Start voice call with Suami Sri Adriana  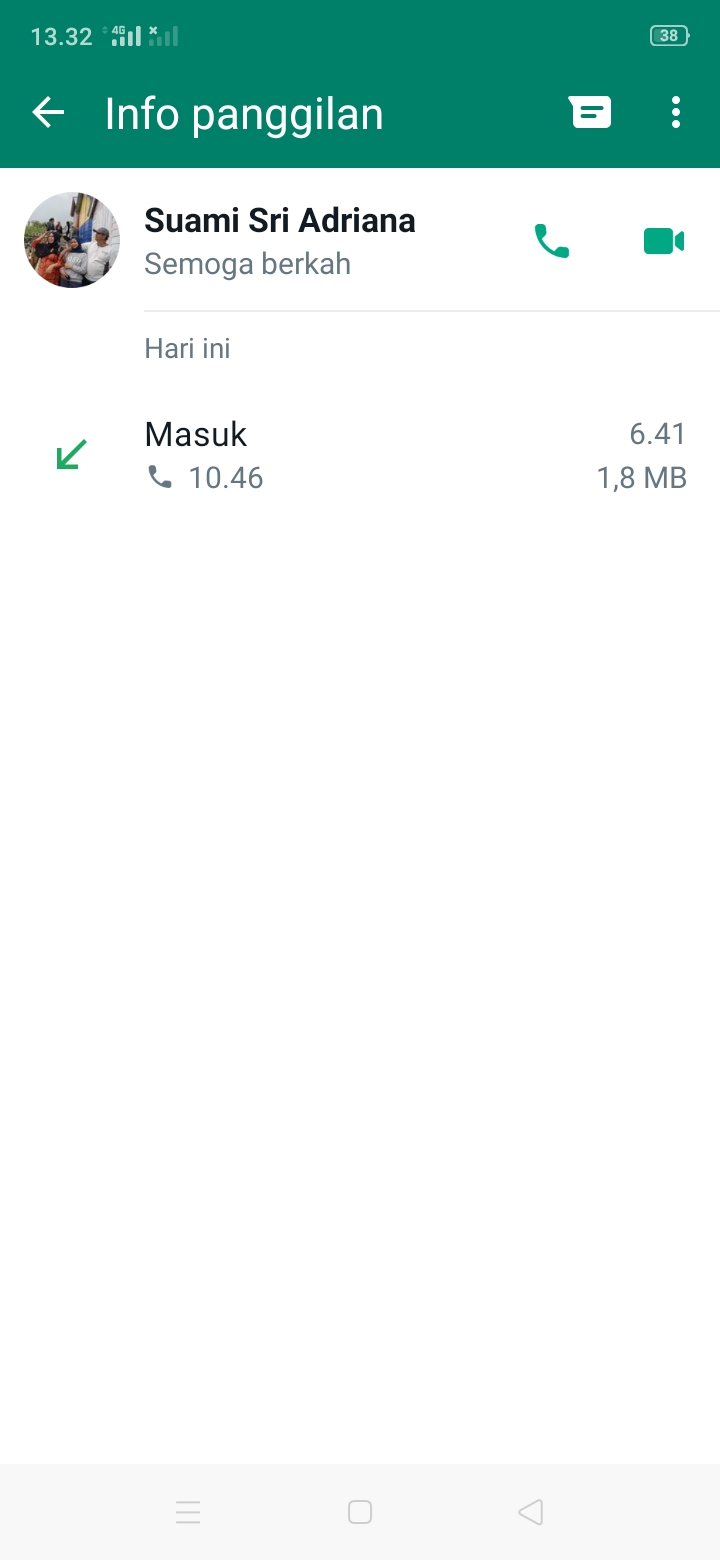pyautogui.click(x=552, y=241)
